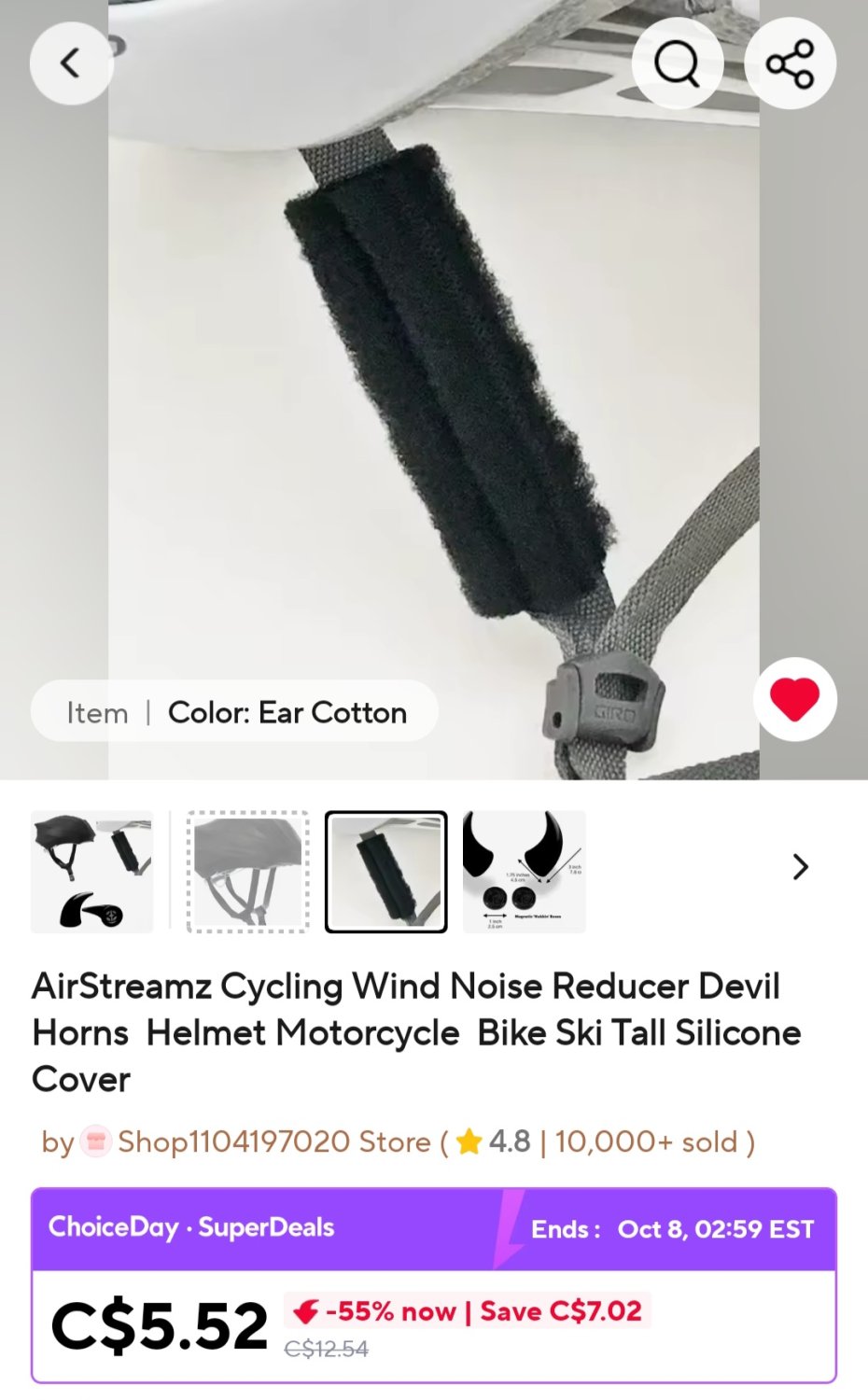Select the grey helmet cover thumbnail

coord(247,871)
